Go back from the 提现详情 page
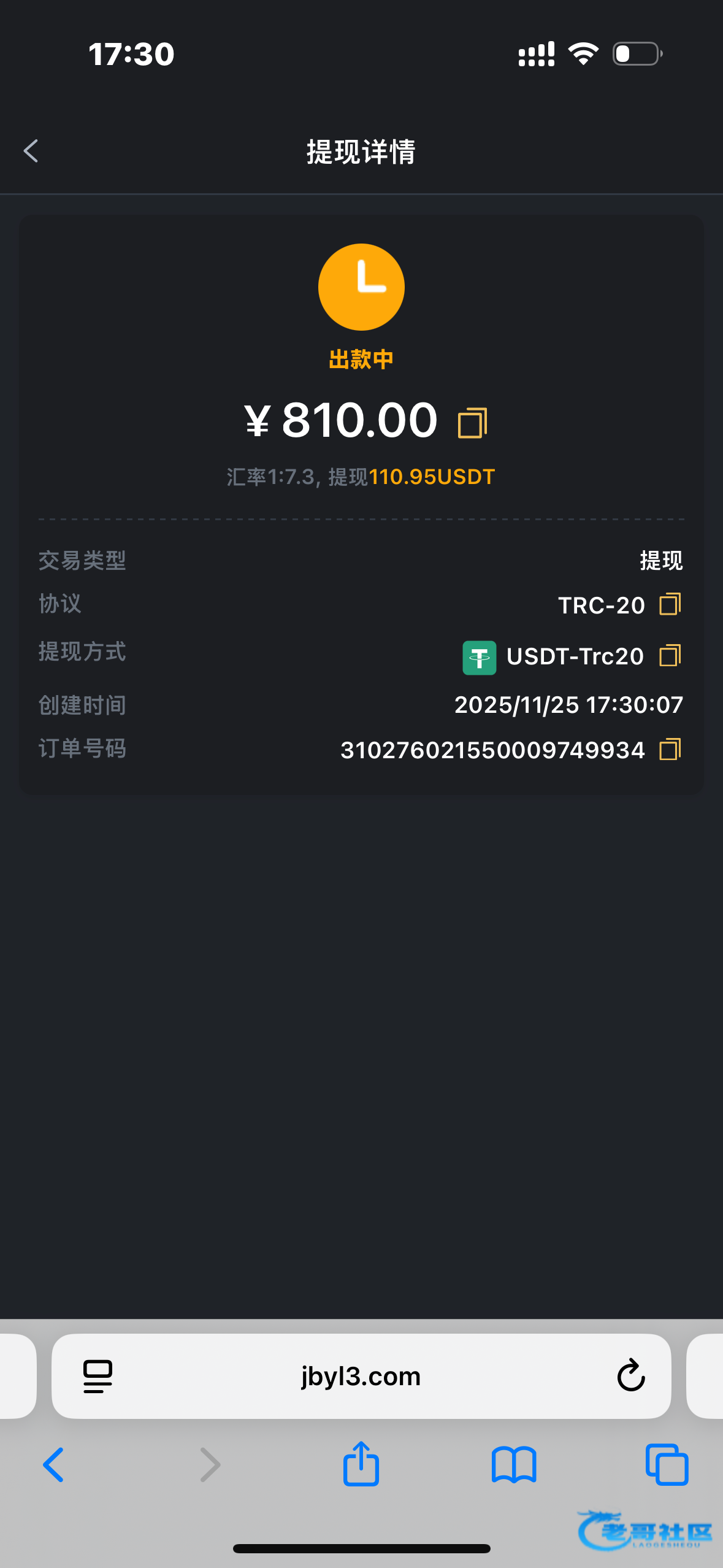This screenshot has width=723, height=1568. (x=31, y=151)
